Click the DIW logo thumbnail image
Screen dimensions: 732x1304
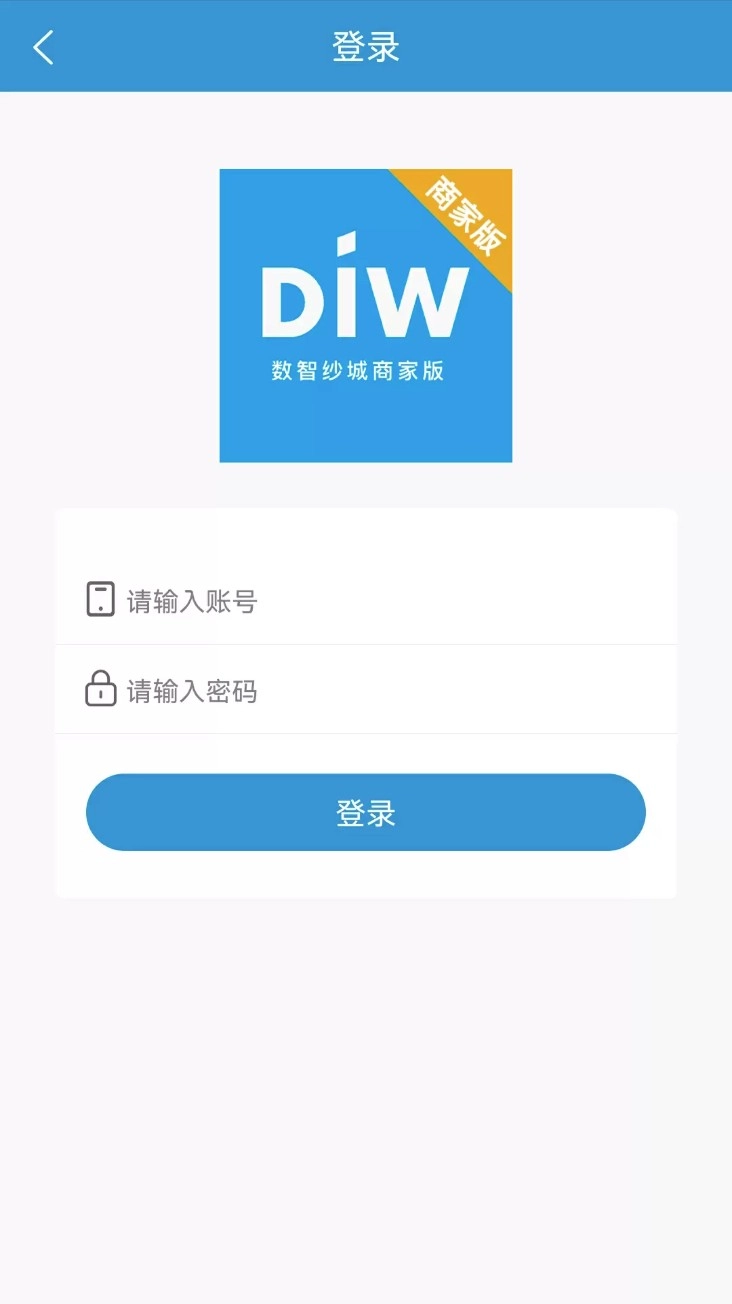[365, 314]
